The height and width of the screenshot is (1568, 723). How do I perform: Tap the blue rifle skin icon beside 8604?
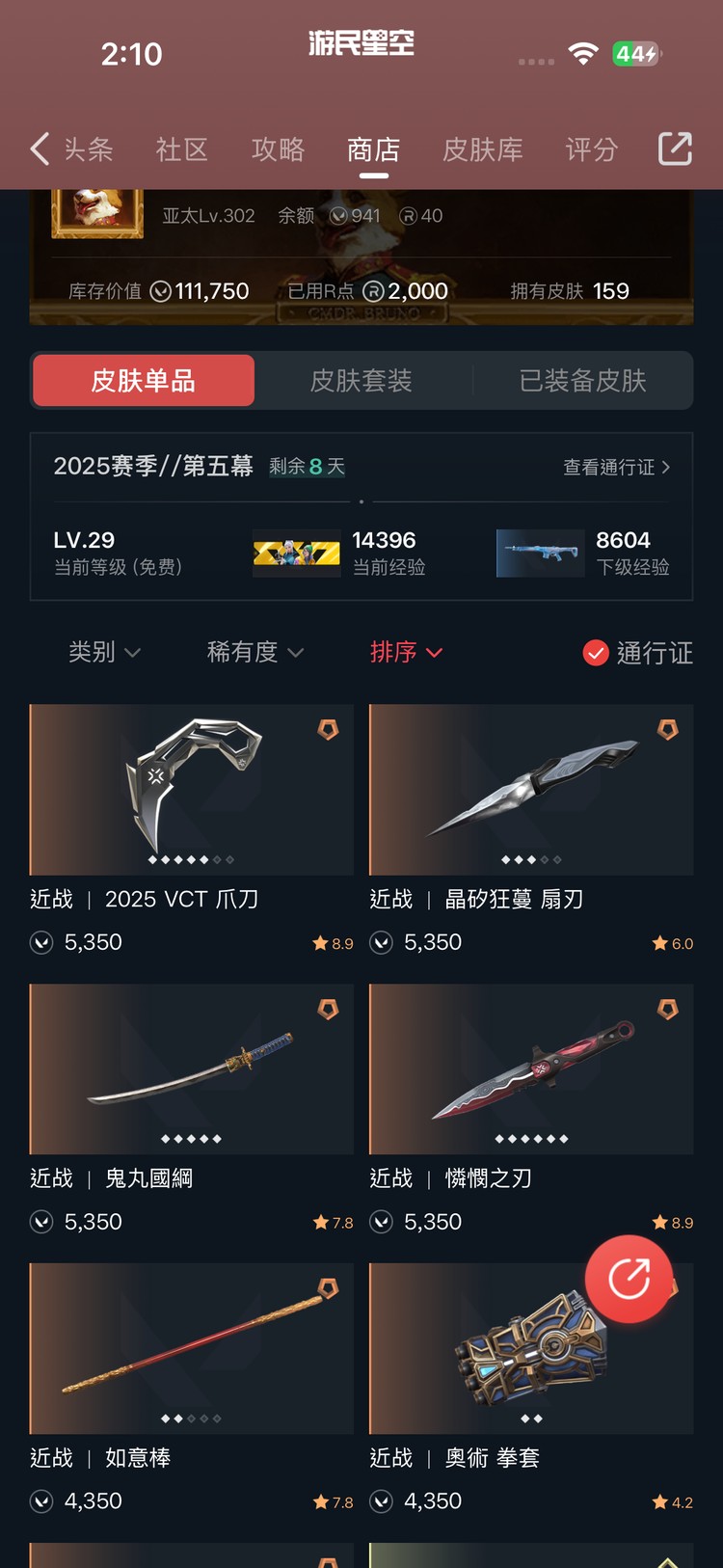point(540,554)
